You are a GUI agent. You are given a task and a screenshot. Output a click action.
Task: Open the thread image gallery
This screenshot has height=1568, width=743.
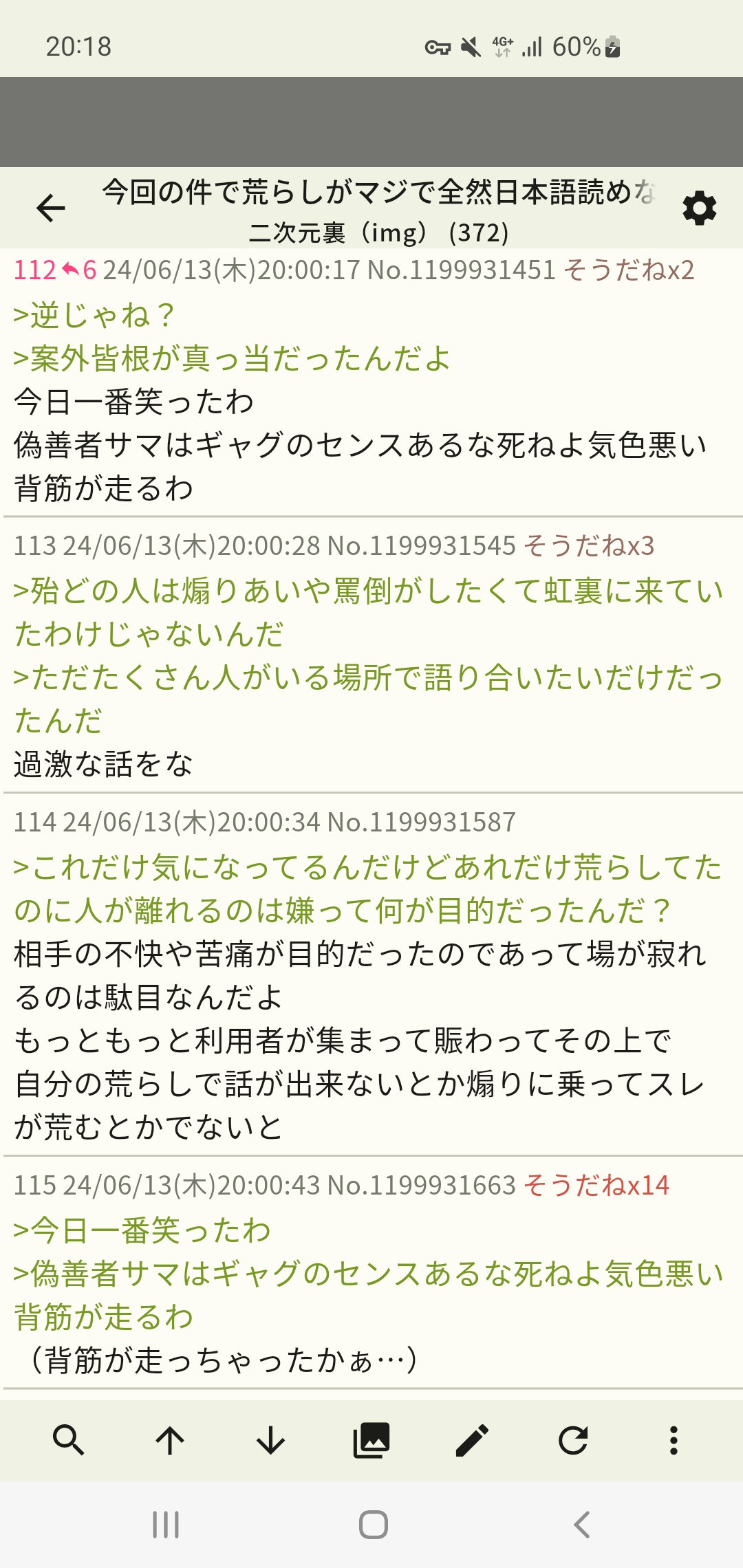pos(371,1440)
